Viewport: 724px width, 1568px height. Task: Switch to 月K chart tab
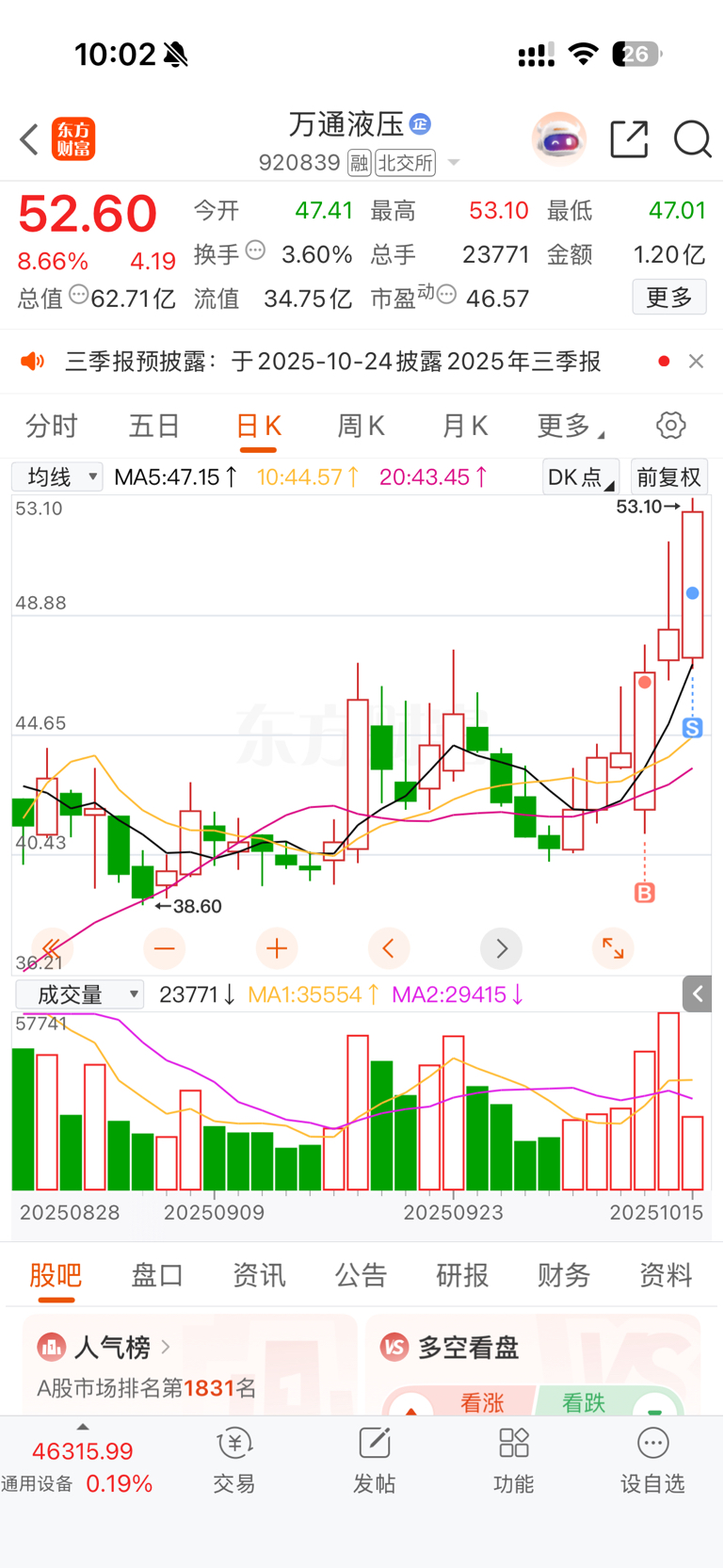464,427
